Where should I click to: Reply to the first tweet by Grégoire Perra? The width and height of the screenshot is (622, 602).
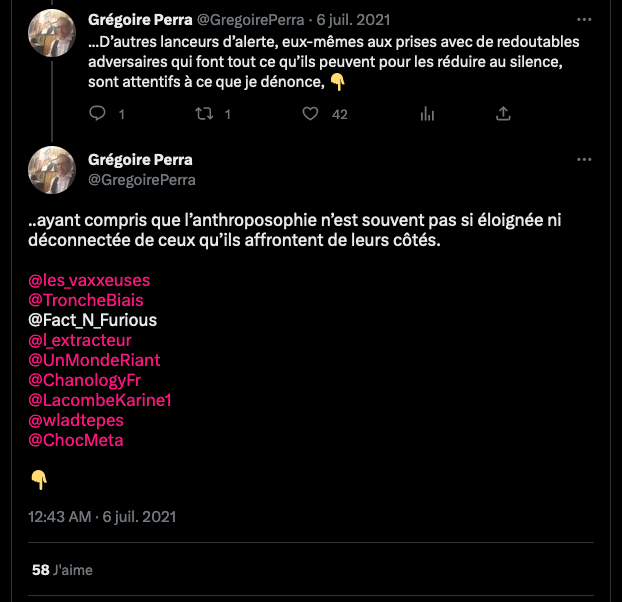click(x=98, y=114)
